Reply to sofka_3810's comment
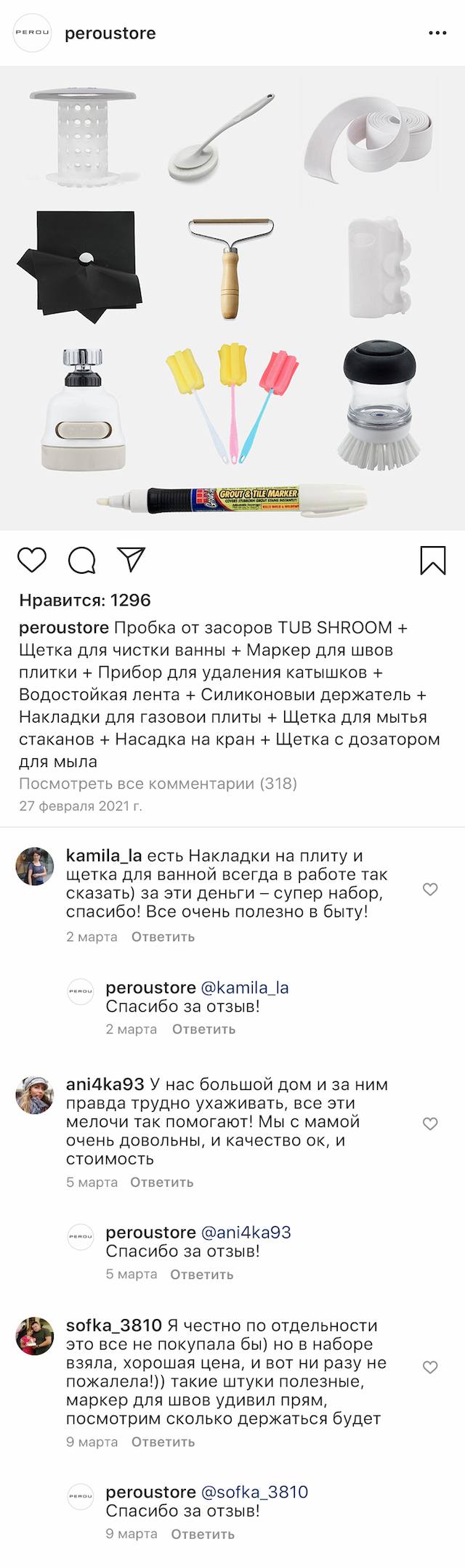The image size is (465, 1568). [x=163, y=1442]
